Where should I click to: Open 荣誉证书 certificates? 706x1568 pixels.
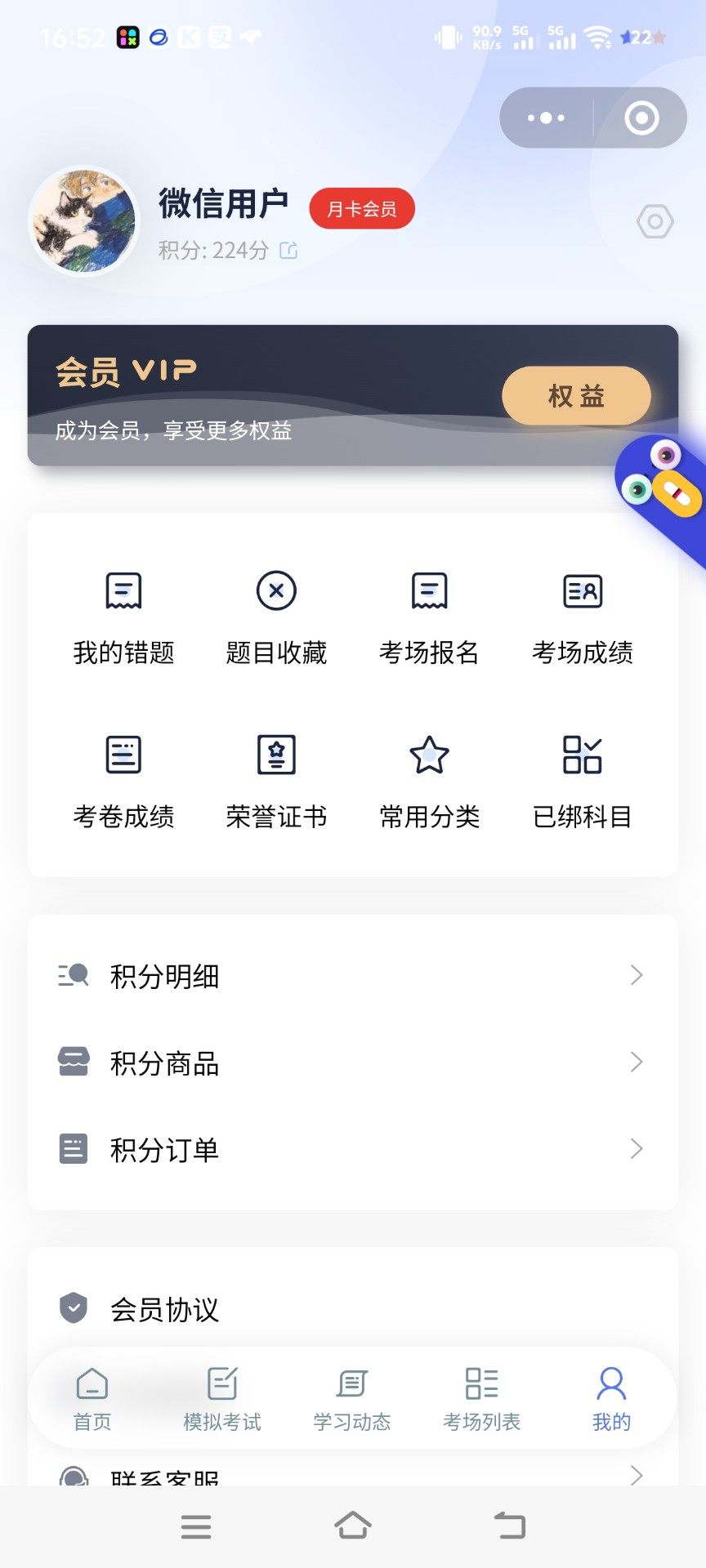click(x=276, y=781)
